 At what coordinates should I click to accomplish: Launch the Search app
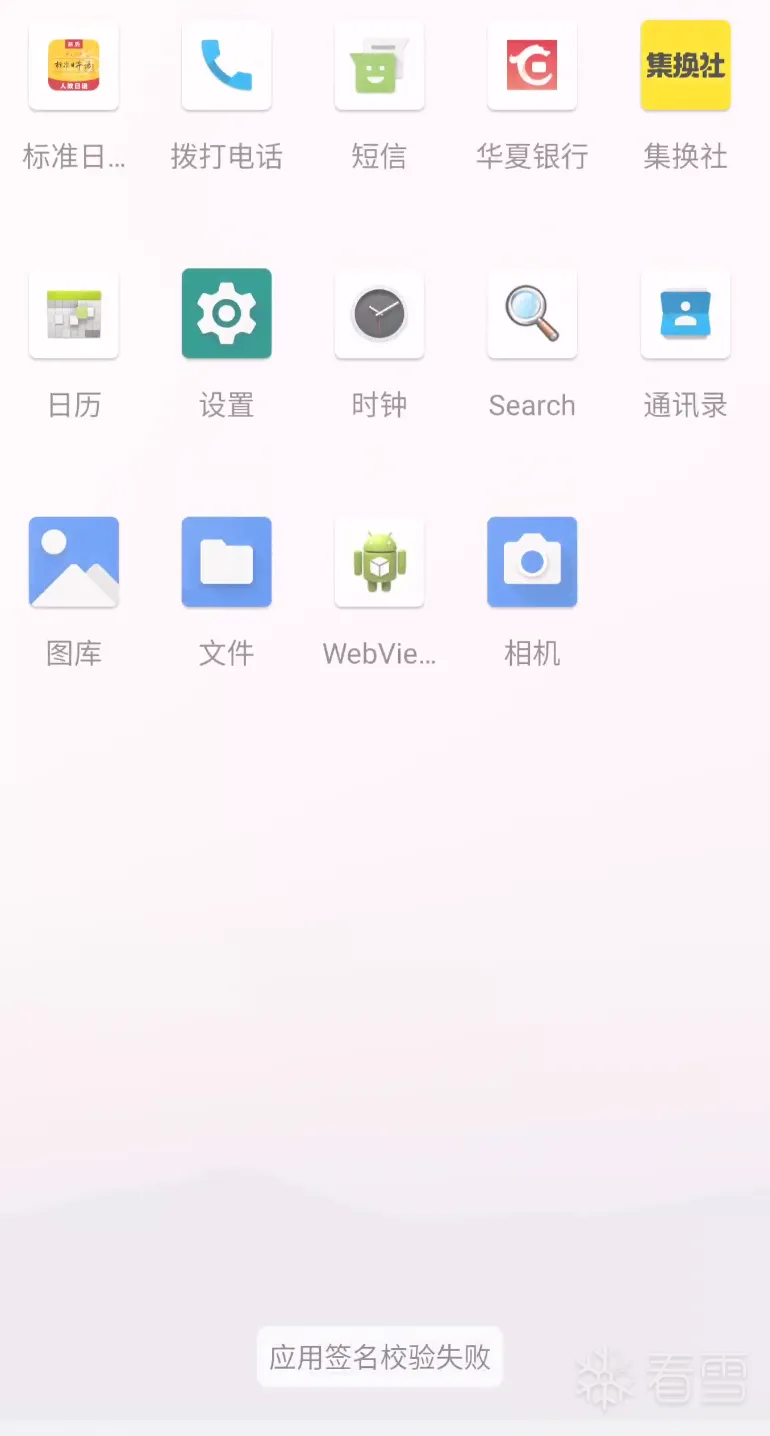click(532, 314)
